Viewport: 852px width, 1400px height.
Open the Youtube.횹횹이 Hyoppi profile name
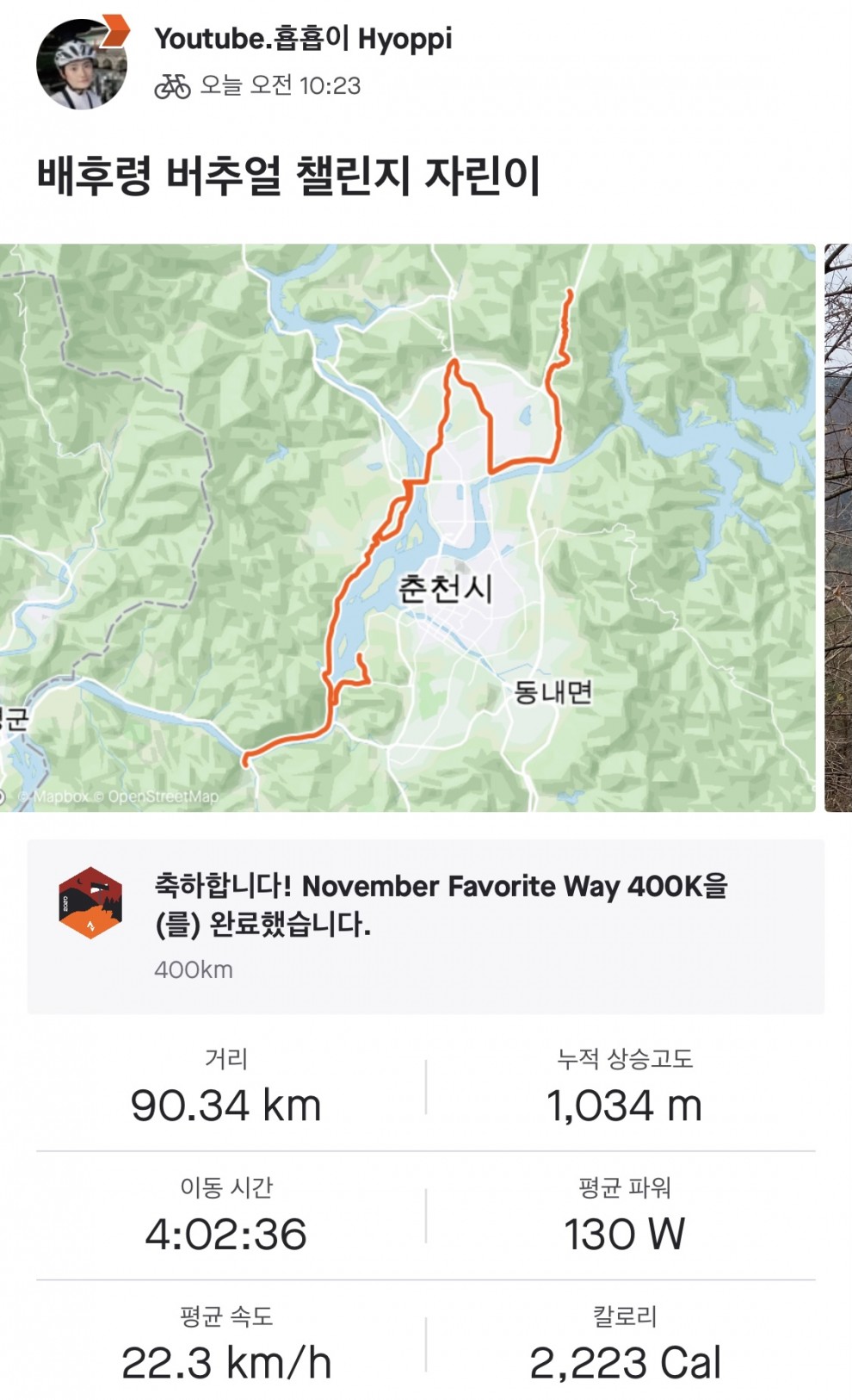[303, 39]
